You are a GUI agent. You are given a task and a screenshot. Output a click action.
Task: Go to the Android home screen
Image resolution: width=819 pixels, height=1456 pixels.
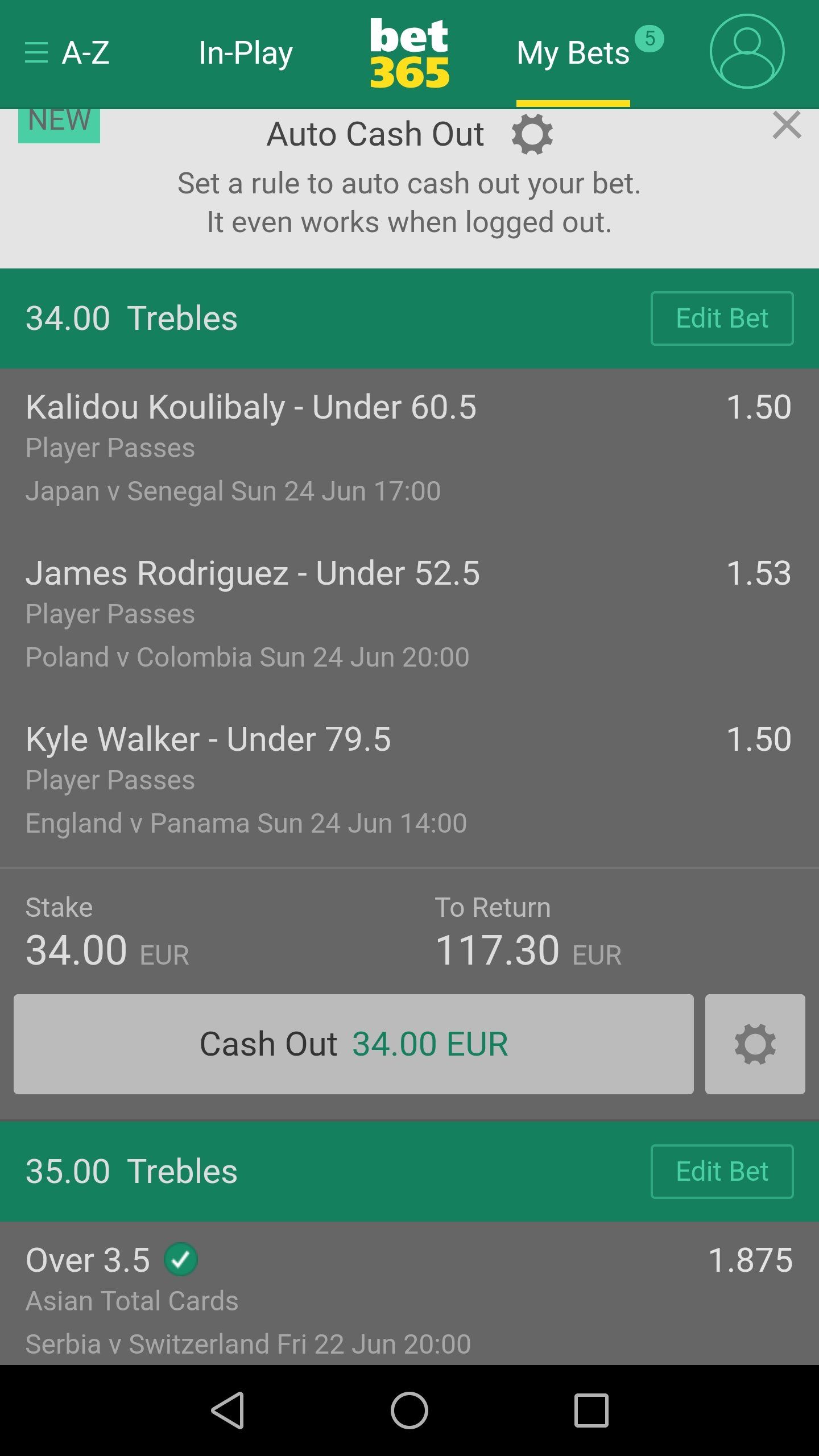pyautogui.click(x=409, y=1410)
